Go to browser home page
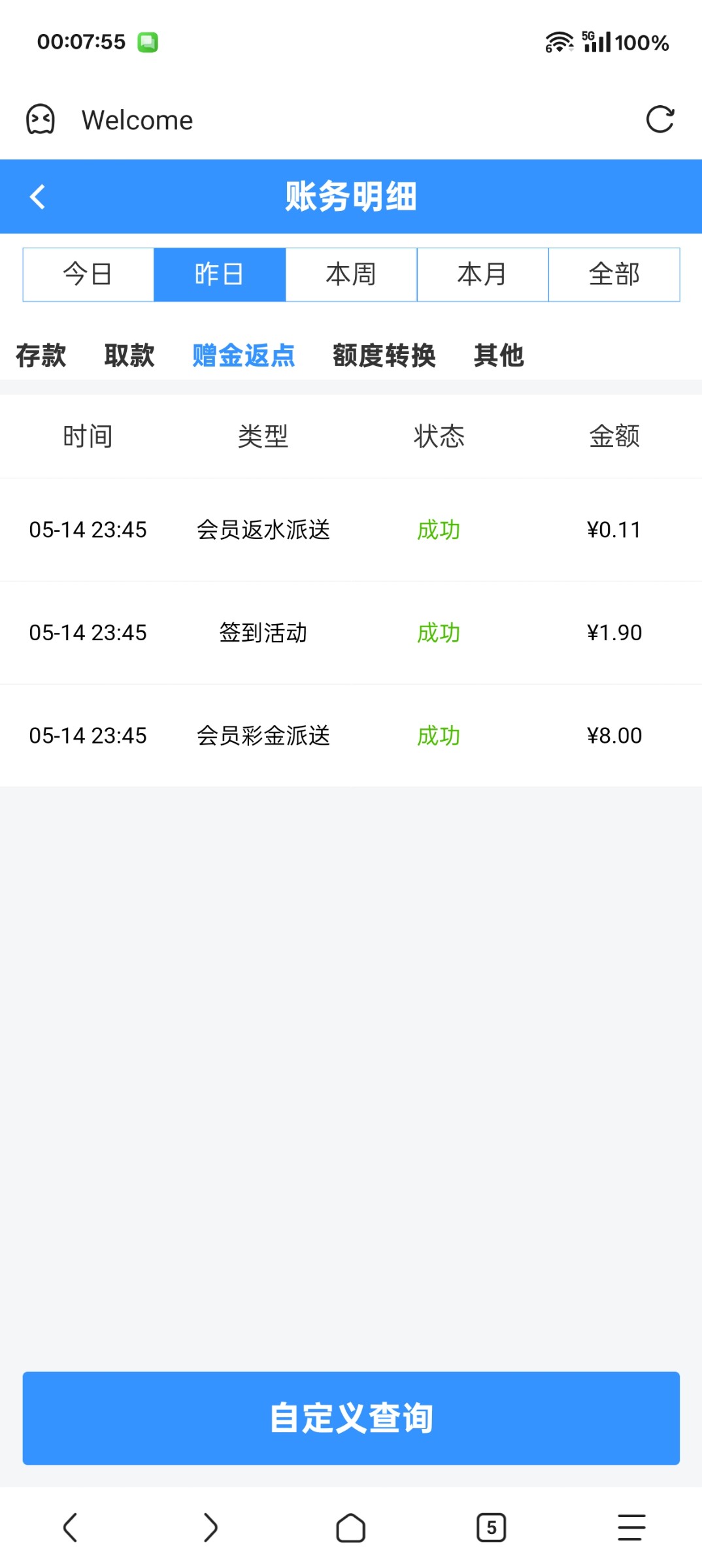 pyautogui.click(x=351, y=1527)
